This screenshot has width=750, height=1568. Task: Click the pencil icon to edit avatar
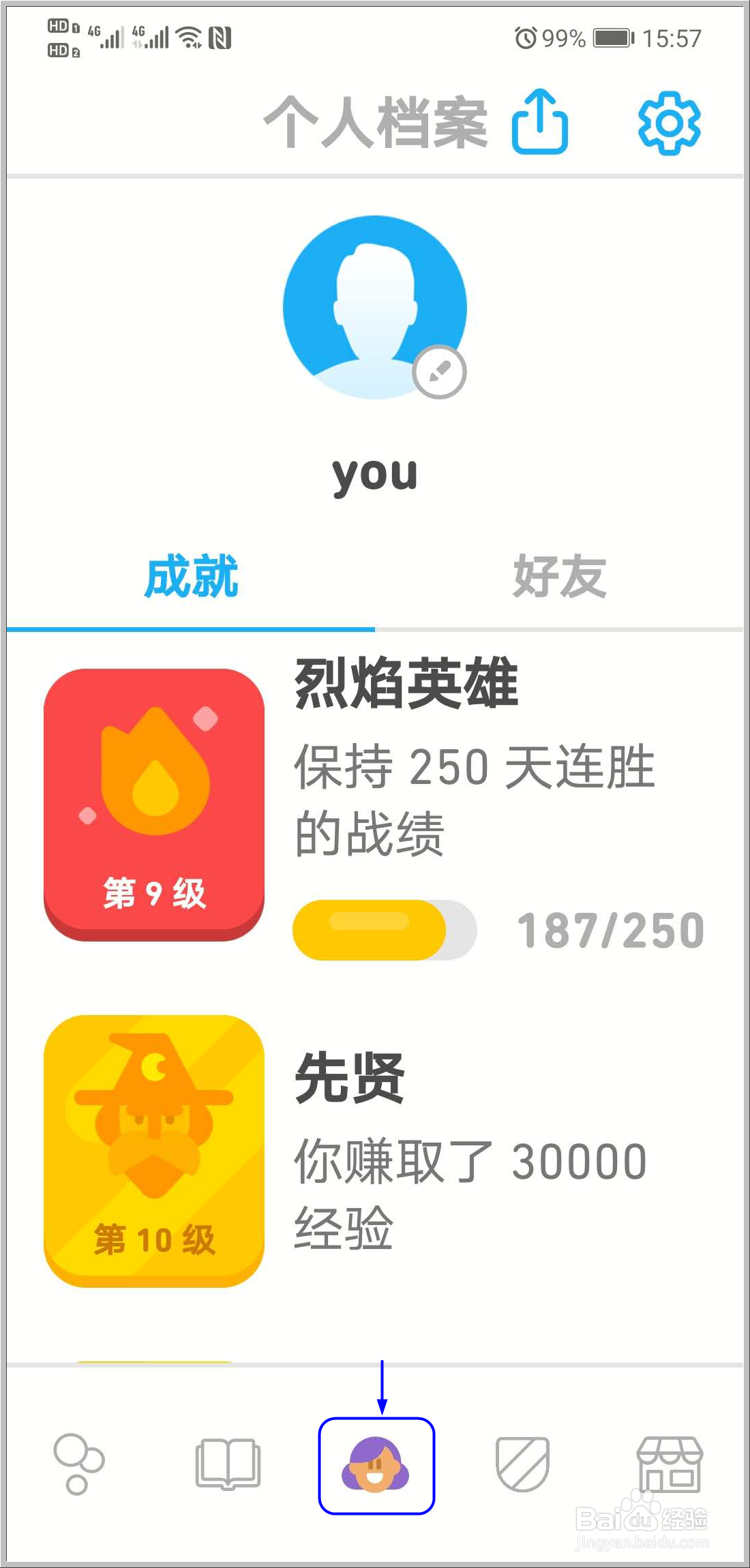[x=440, y=373]
